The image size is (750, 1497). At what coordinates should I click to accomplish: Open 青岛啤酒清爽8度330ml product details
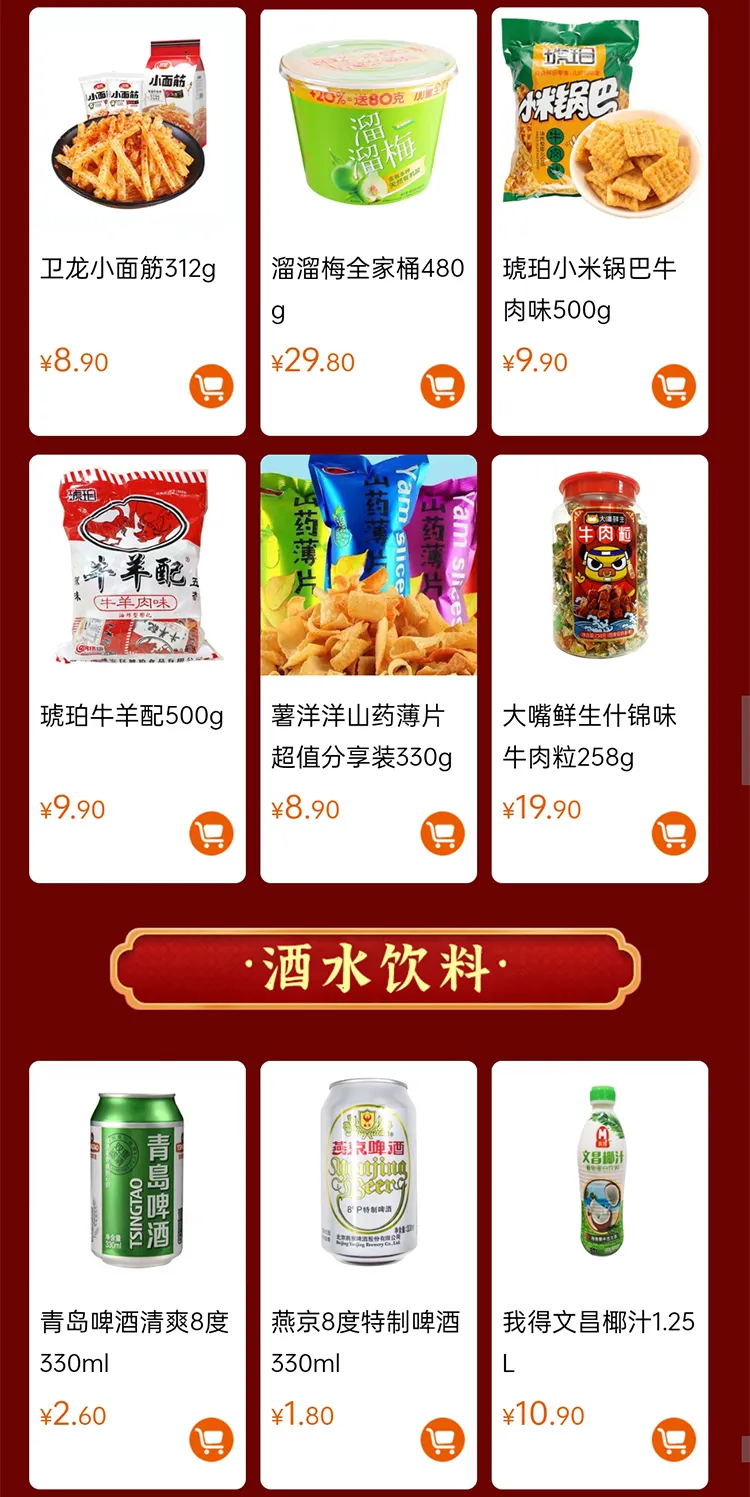pyautogui.click(x=137, y=1180)
